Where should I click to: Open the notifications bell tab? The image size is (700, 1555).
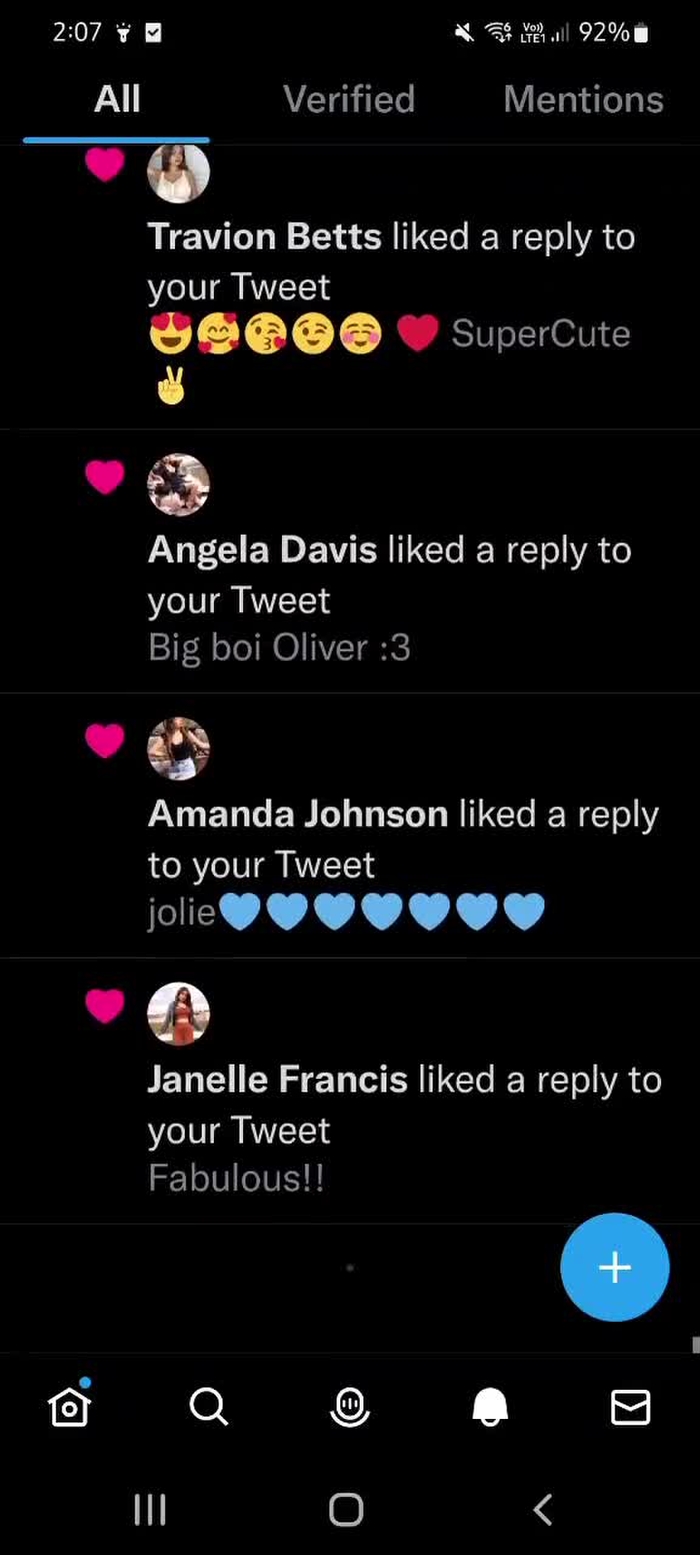tap(490, 1407)
